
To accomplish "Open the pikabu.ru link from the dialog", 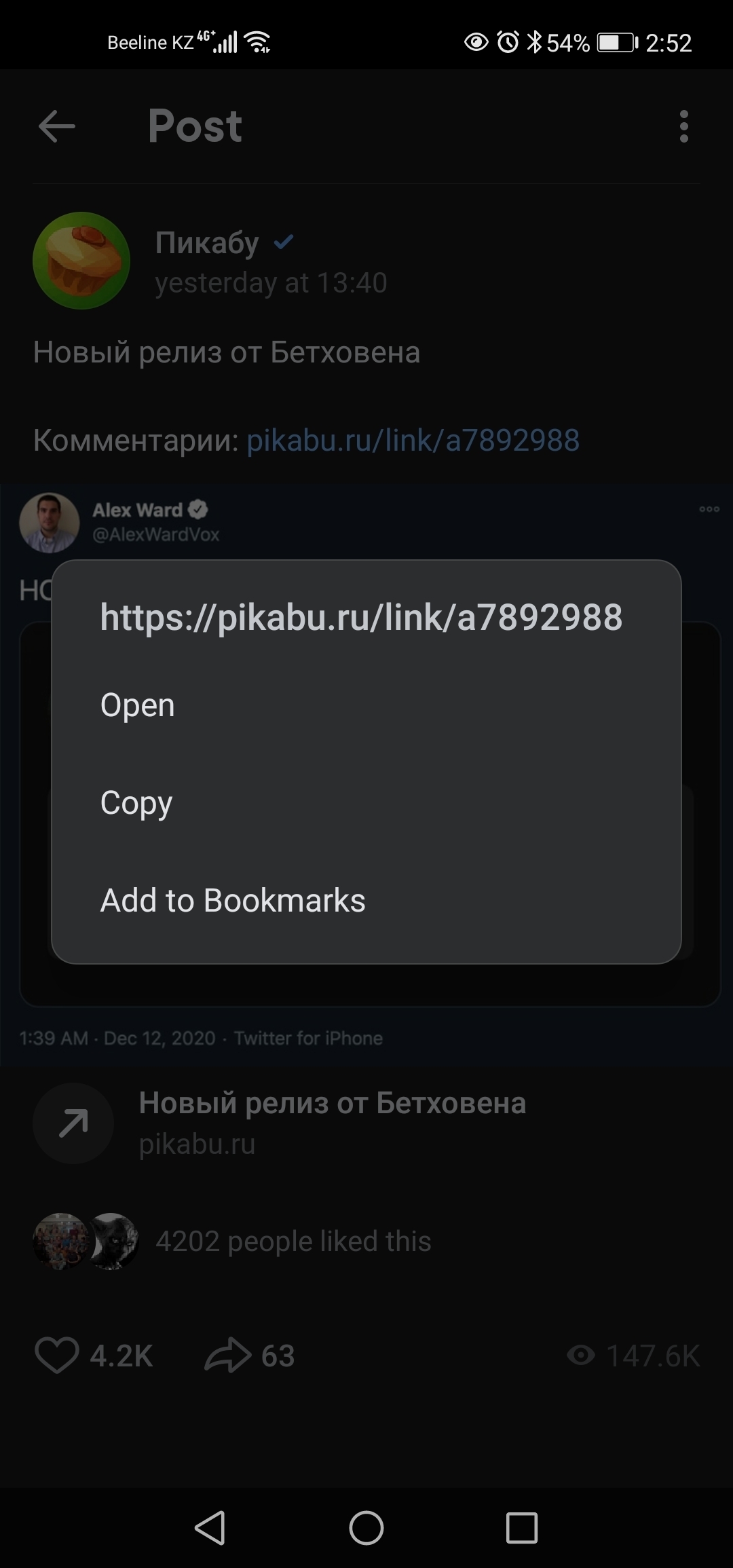I will [138, 705].
